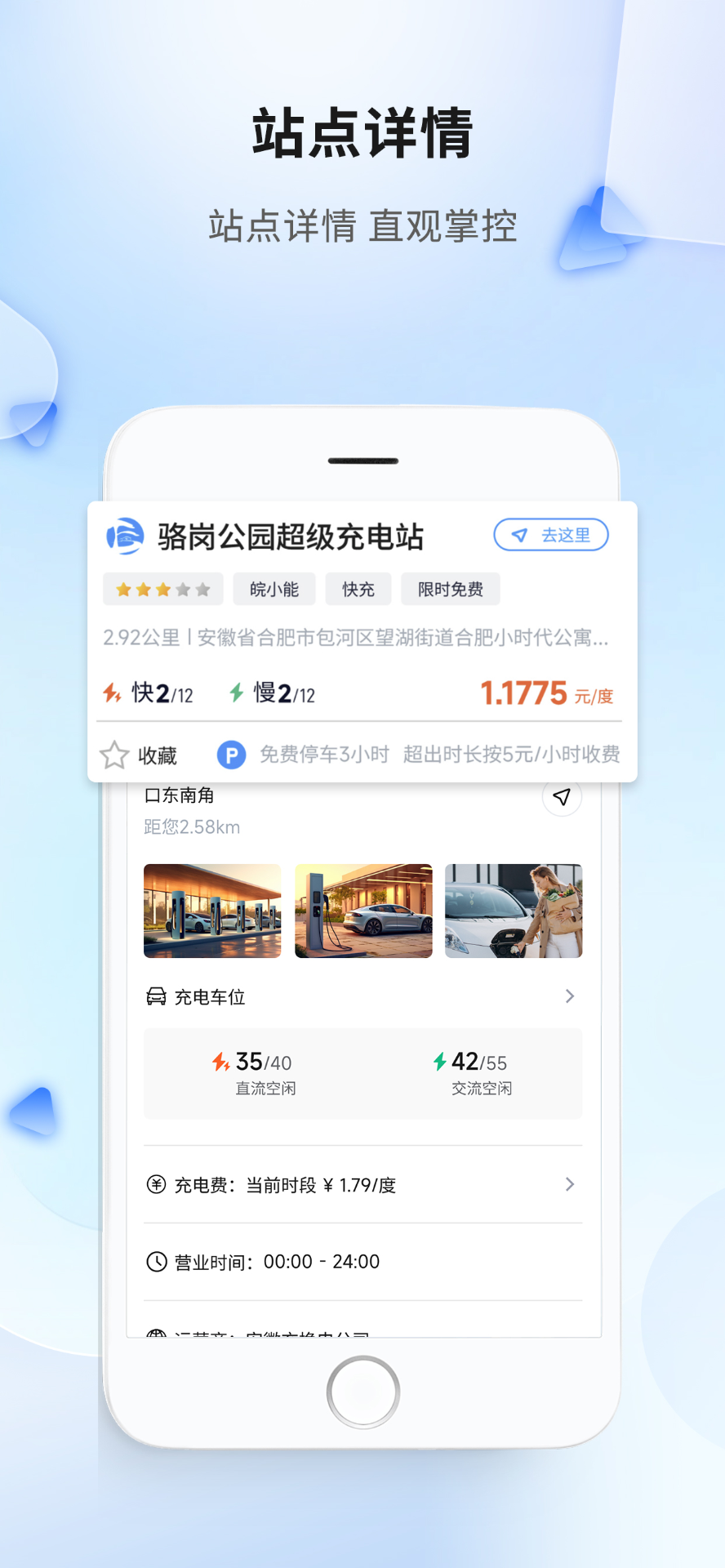This screenshot has height=1568, width=725.
Task: Tap the clock icon beside 营业时间
Action: coord(158,1262)
